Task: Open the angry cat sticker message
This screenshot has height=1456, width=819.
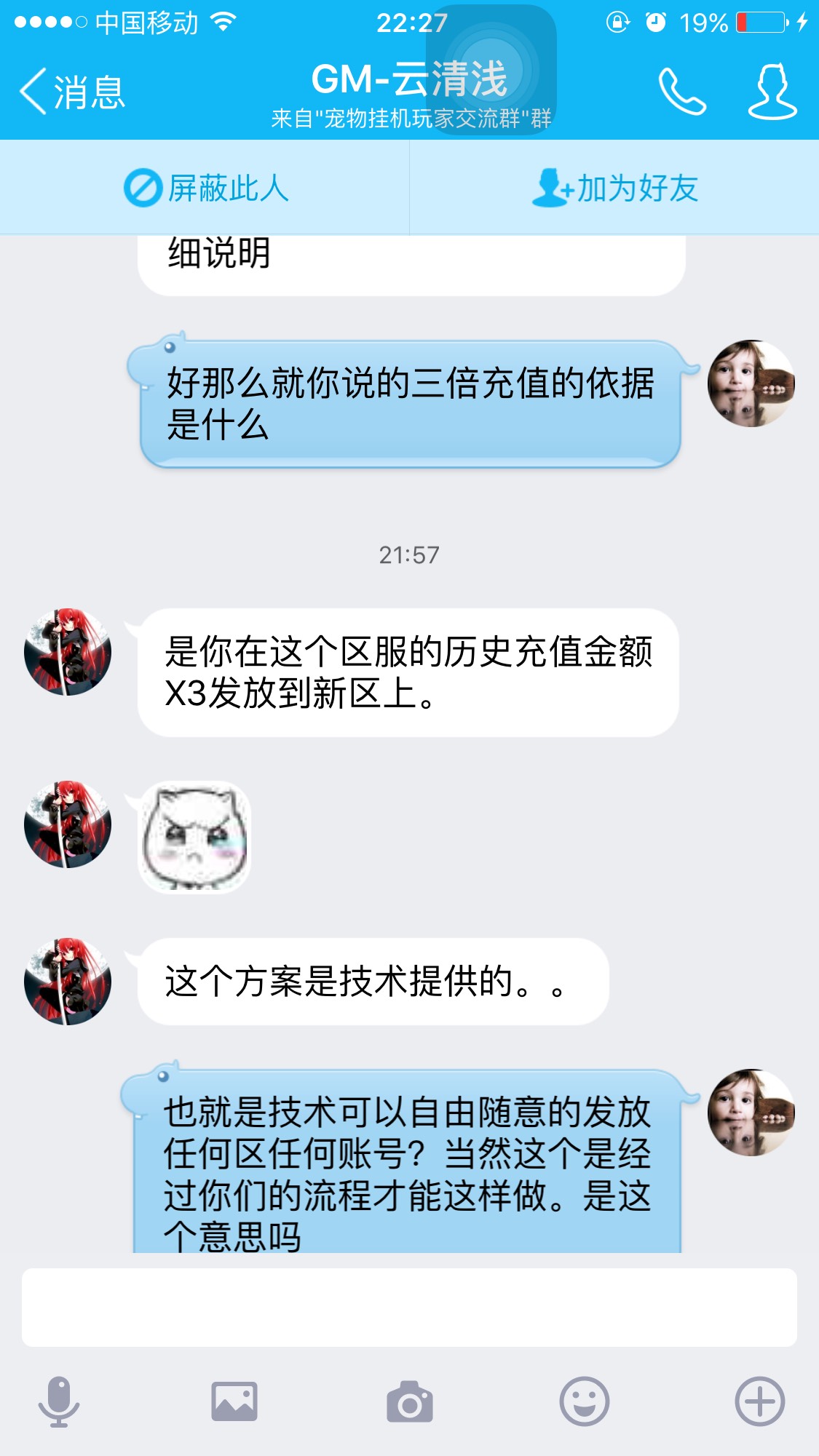Action: [x=194, y=837]
